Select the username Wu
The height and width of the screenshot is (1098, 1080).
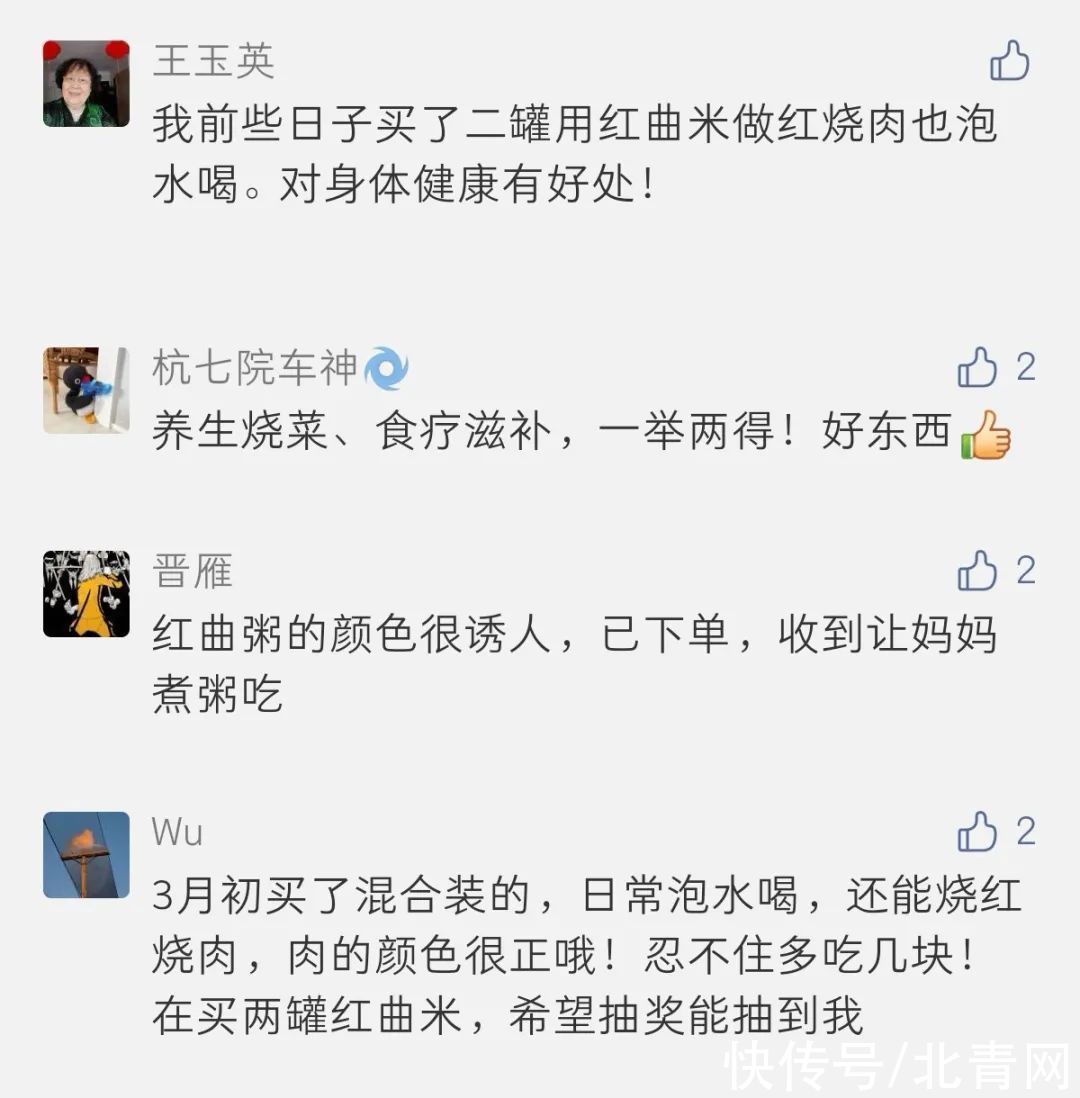pyautogui.click(x=175, y=830)
